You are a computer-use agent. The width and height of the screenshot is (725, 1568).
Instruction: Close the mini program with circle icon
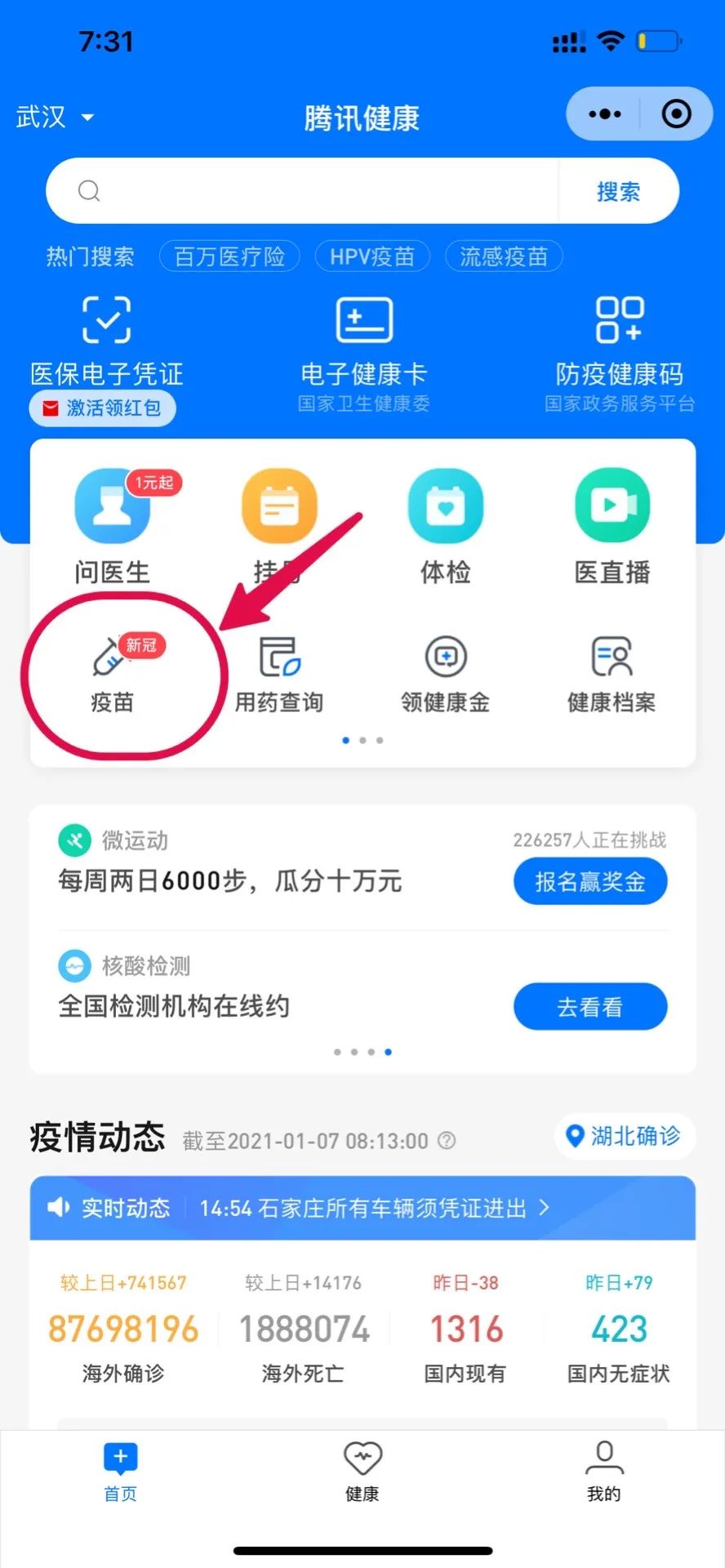[676, 114]
